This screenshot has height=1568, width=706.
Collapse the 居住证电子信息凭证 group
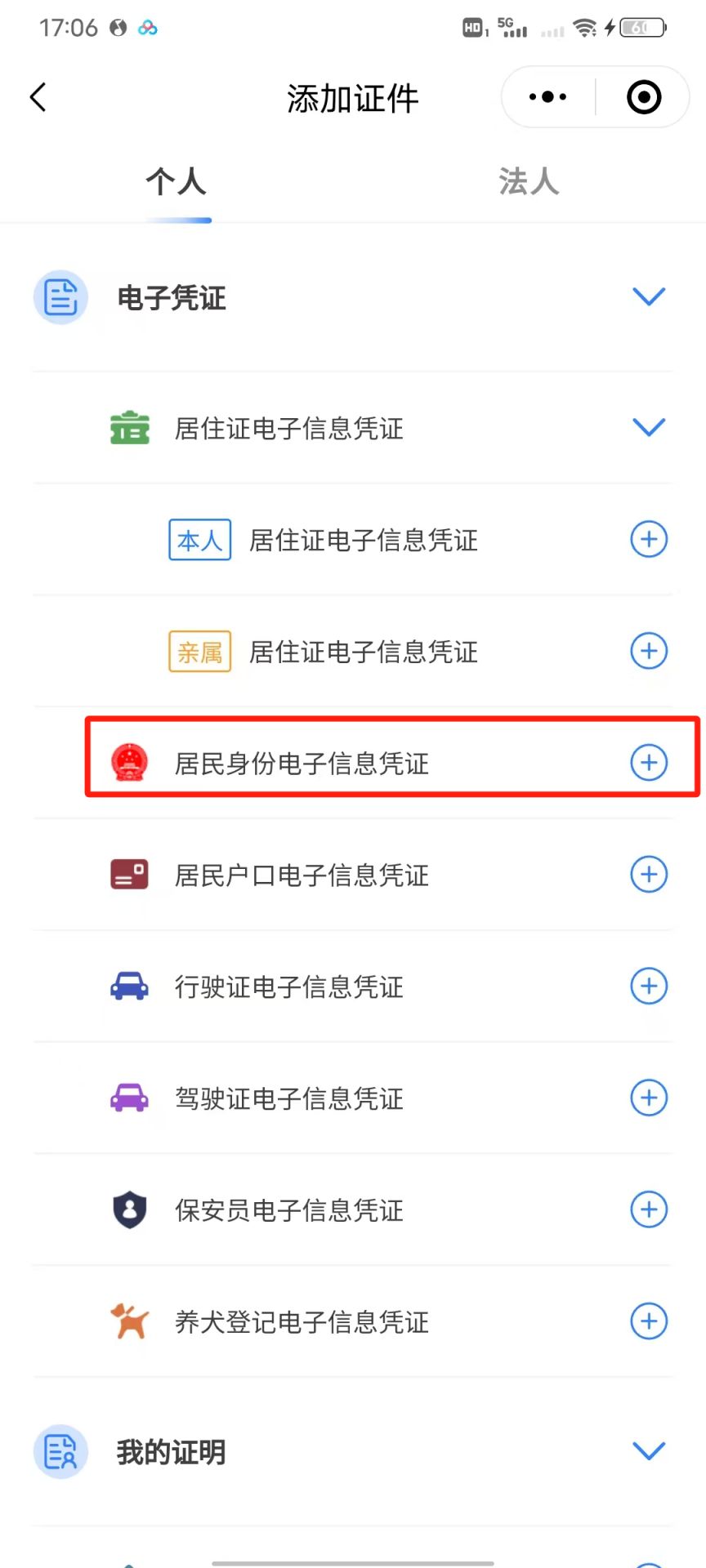649,427
